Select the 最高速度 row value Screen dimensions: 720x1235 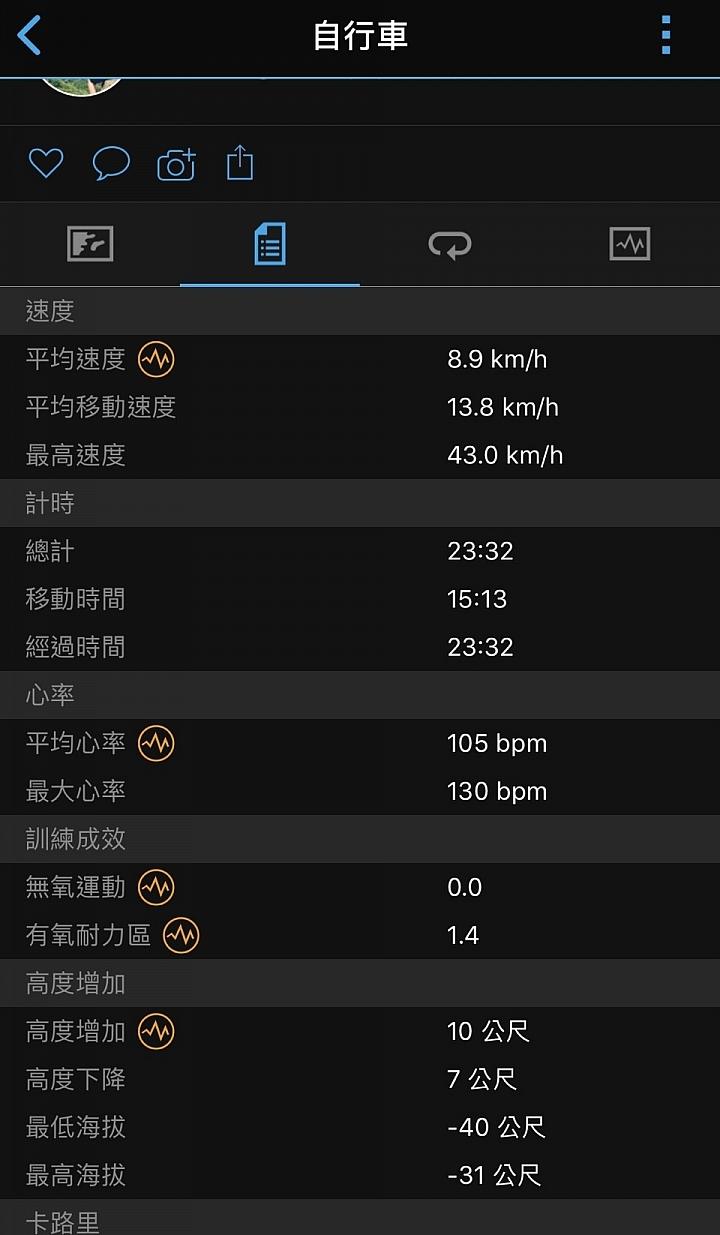tap(506, 455)
